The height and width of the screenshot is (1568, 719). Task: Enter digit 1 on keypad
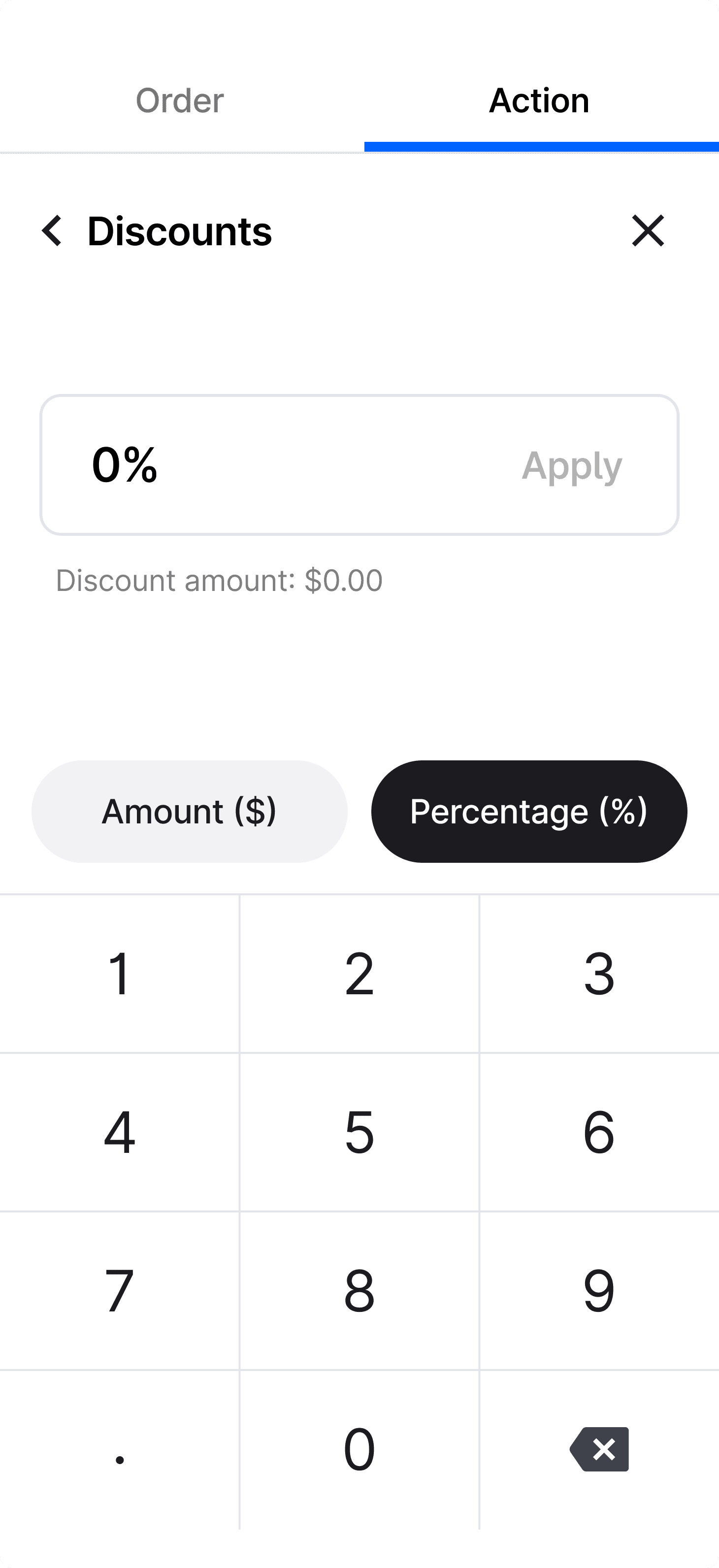(119, 974)
